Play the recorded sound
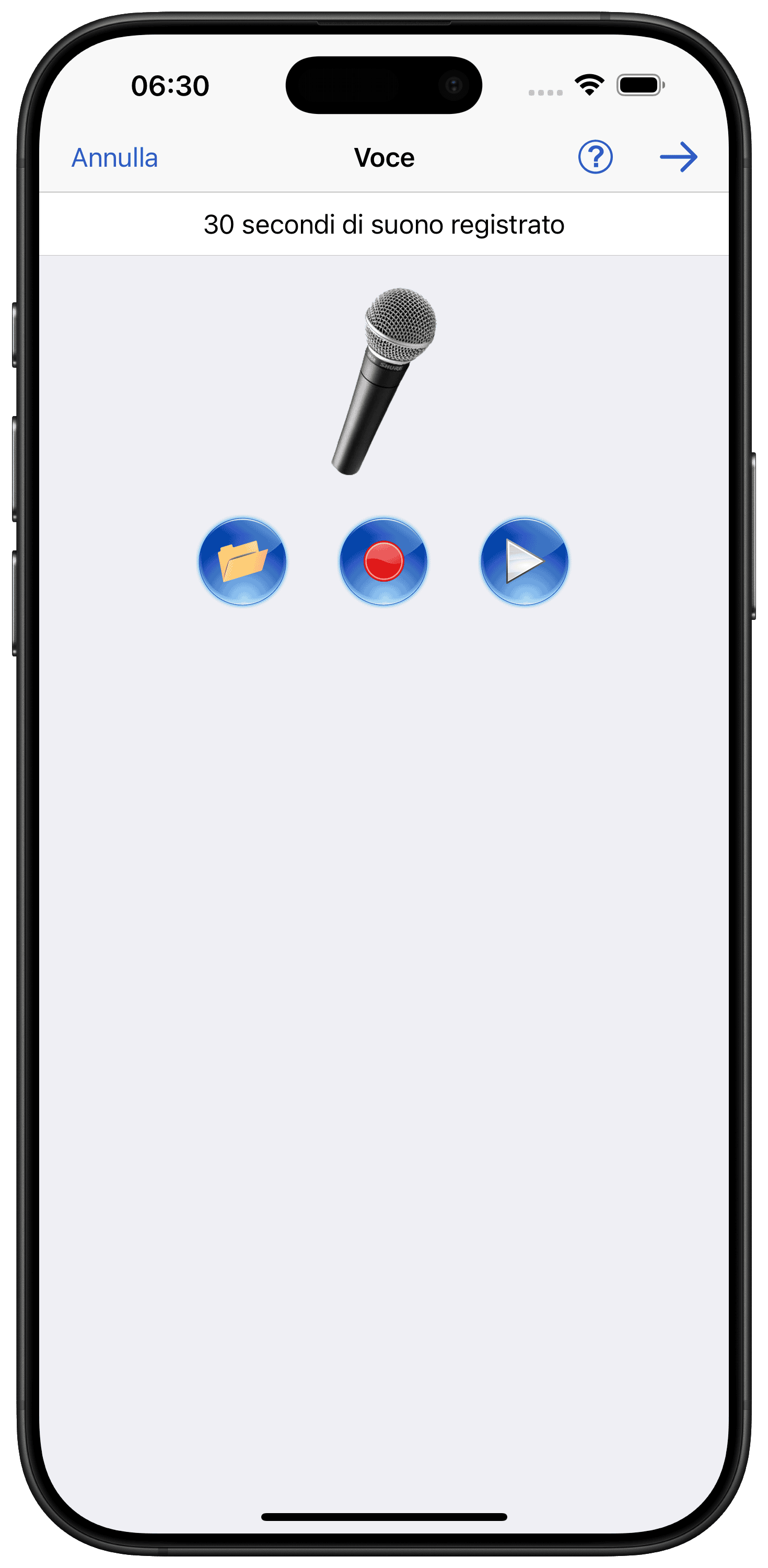This screenshot has width=768, height=1568. pyautogui.click(x=524, y=561)
